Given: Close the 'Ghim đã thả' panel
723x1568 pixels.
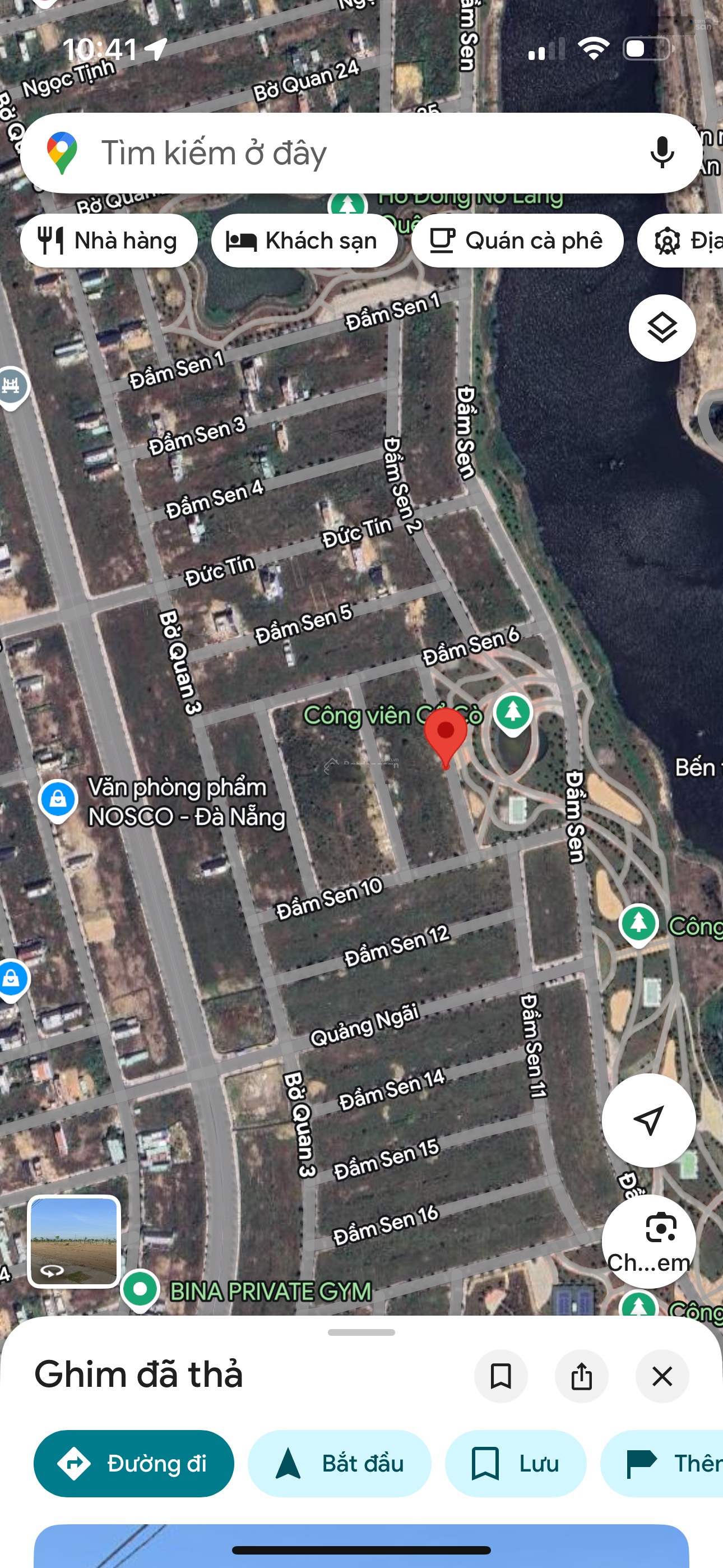Looking at the screenshot, I should click(x=661, y=1376).
